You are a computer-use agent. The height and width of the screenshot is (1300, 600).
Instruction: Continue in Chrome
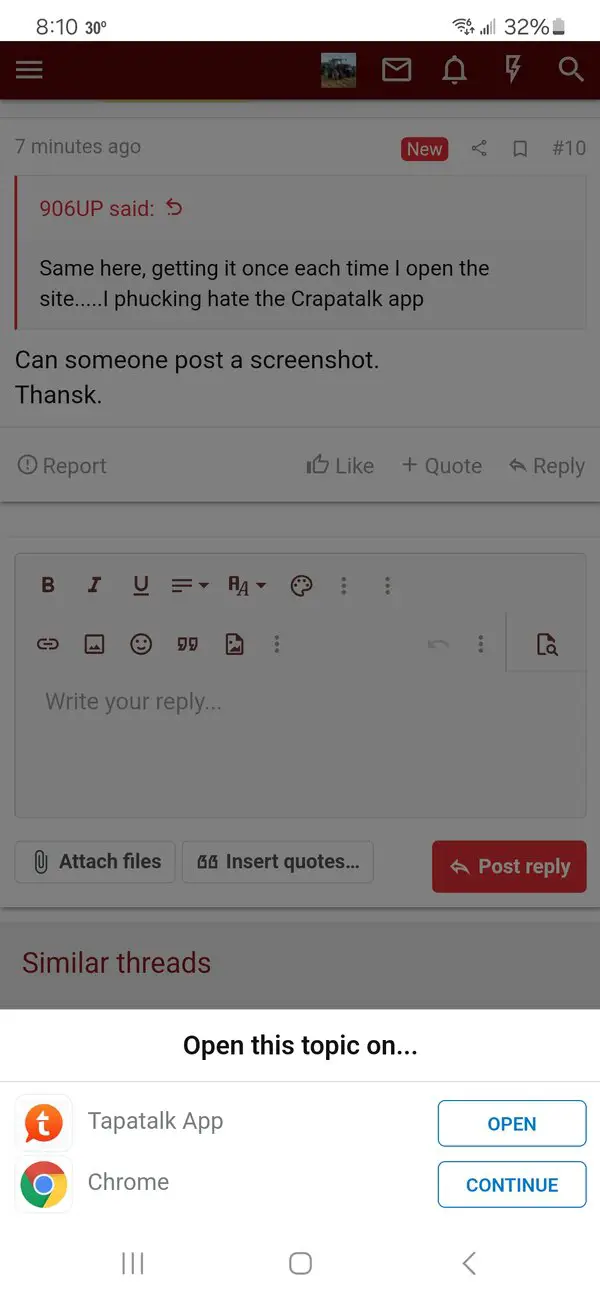coord(512,1184)
